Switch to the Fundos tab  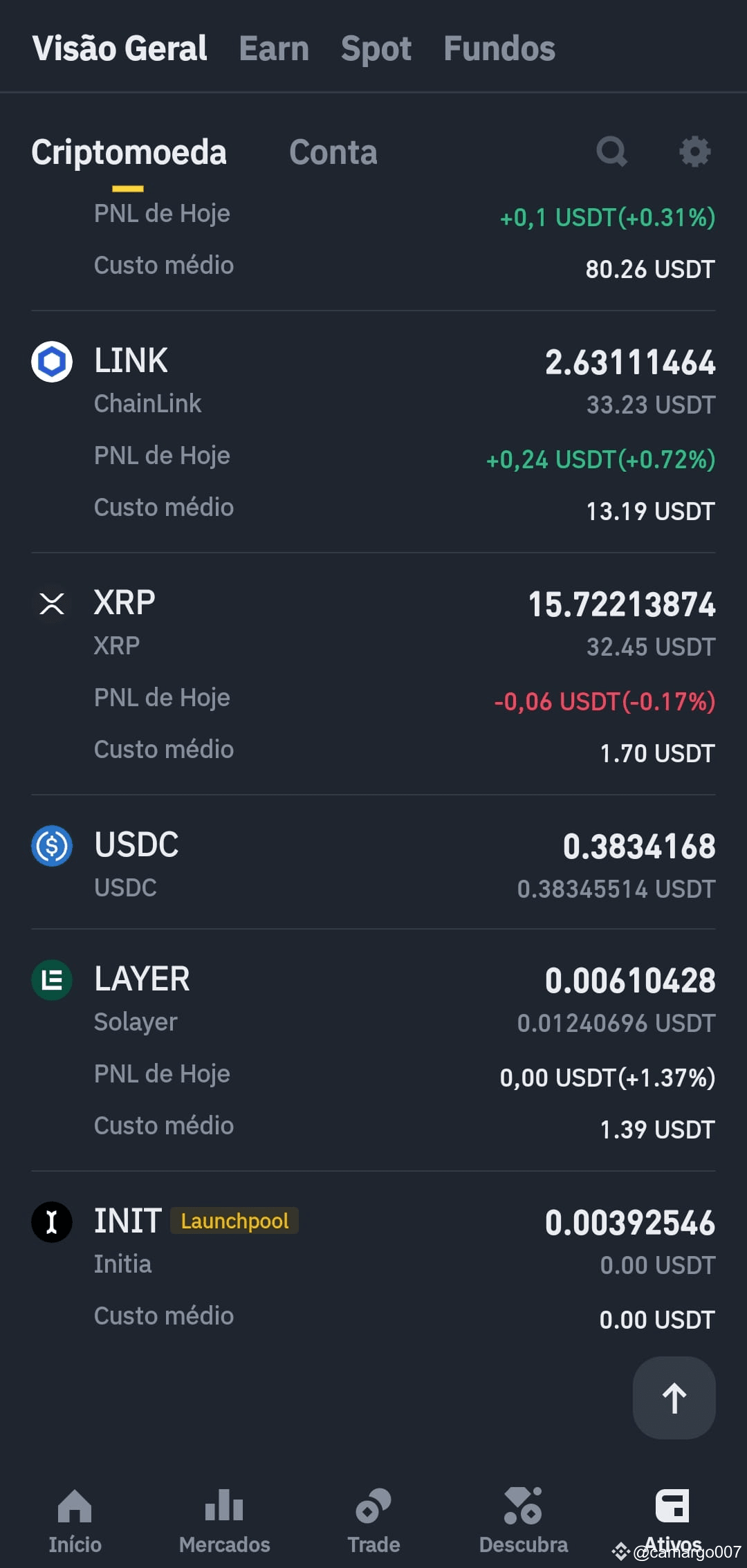(x=499, y=48)
